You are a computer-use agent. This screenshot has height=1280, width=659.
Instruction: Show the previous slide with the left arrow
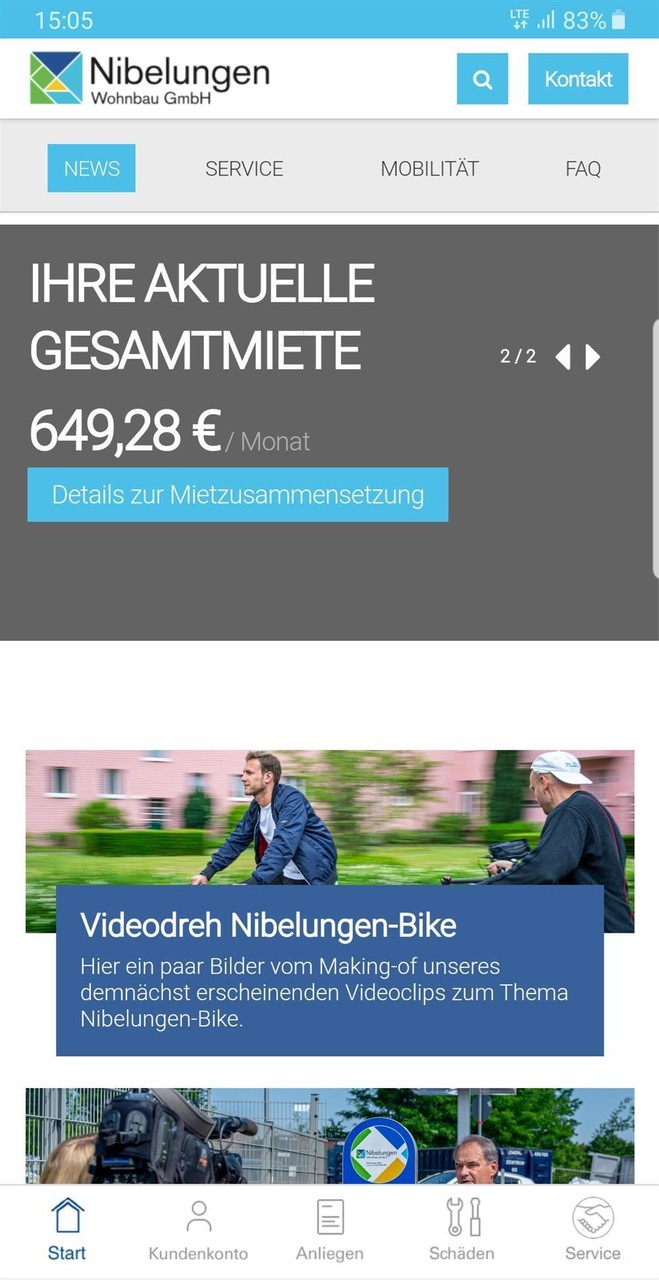pos(563,357)
